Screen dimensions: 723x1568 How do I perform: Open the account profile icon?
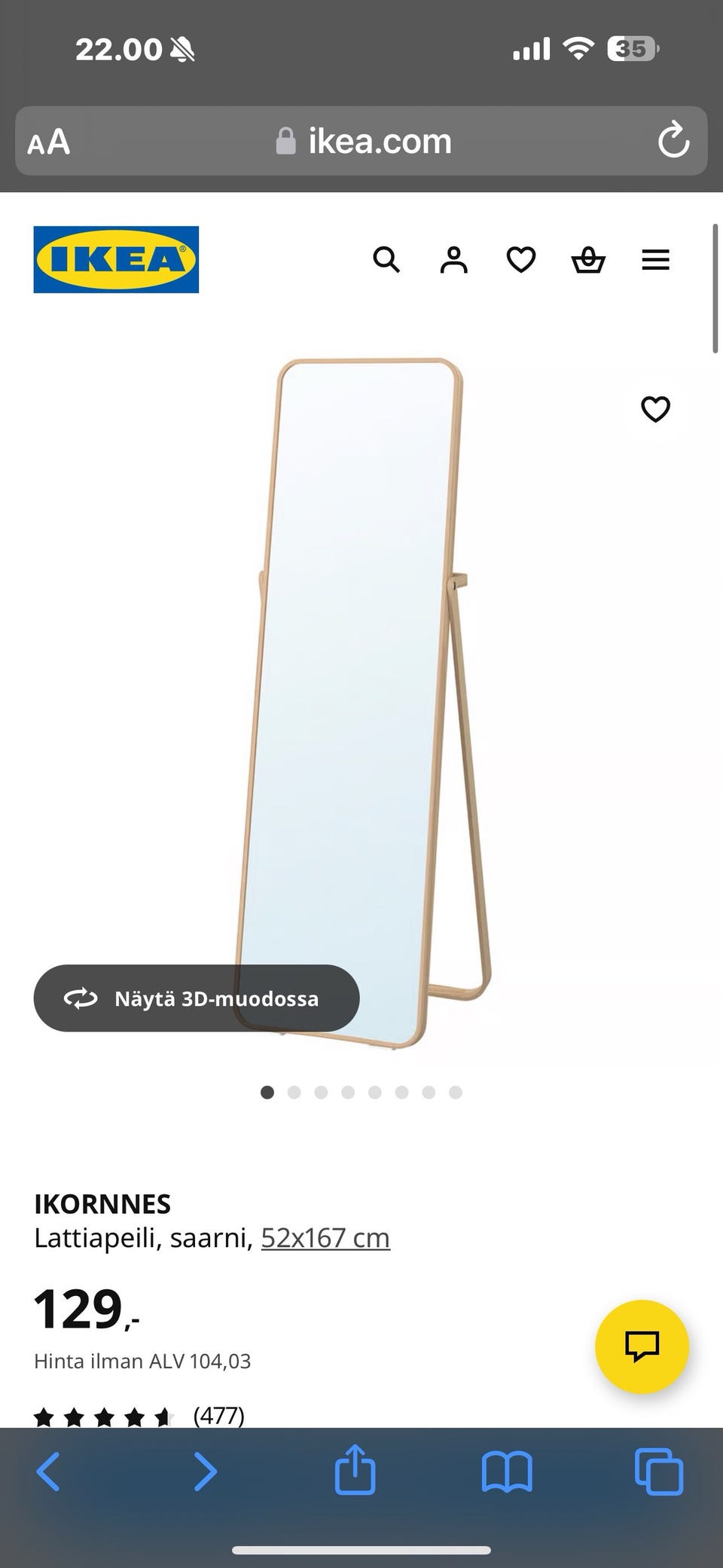click(453, 260)
